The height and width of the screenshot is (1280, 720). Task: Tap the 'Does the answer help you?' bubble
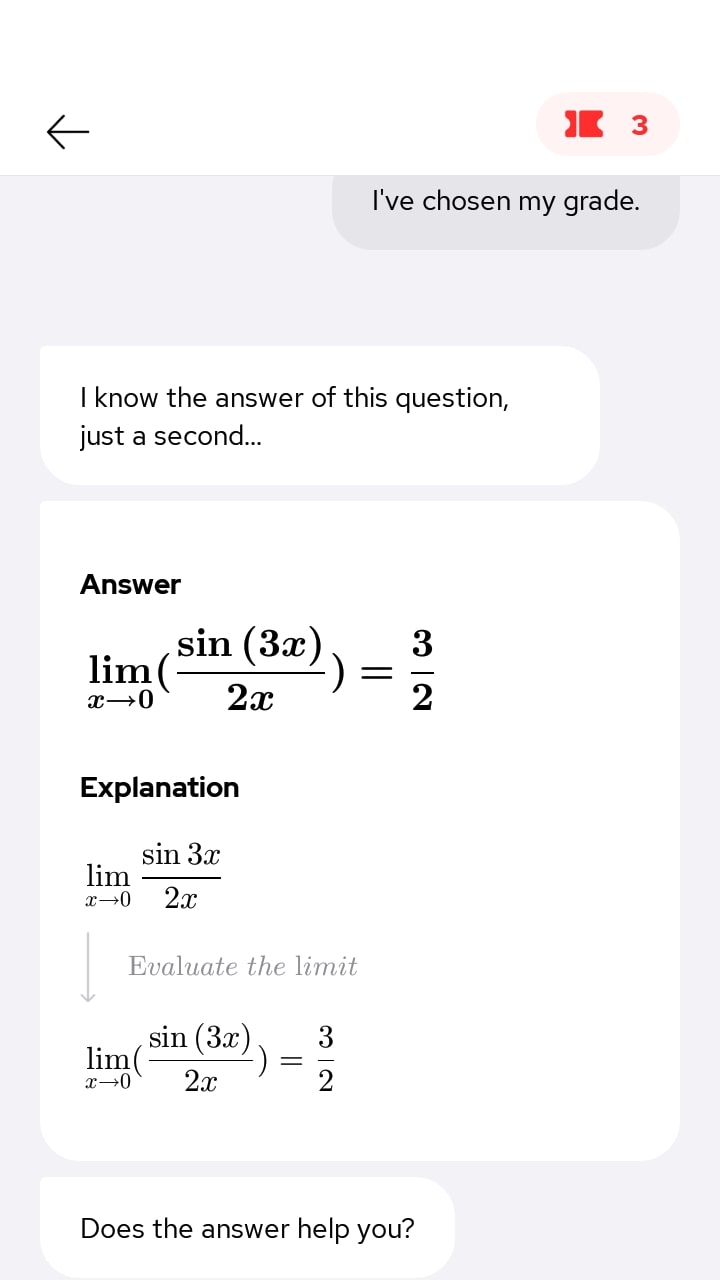point(245,1228)
